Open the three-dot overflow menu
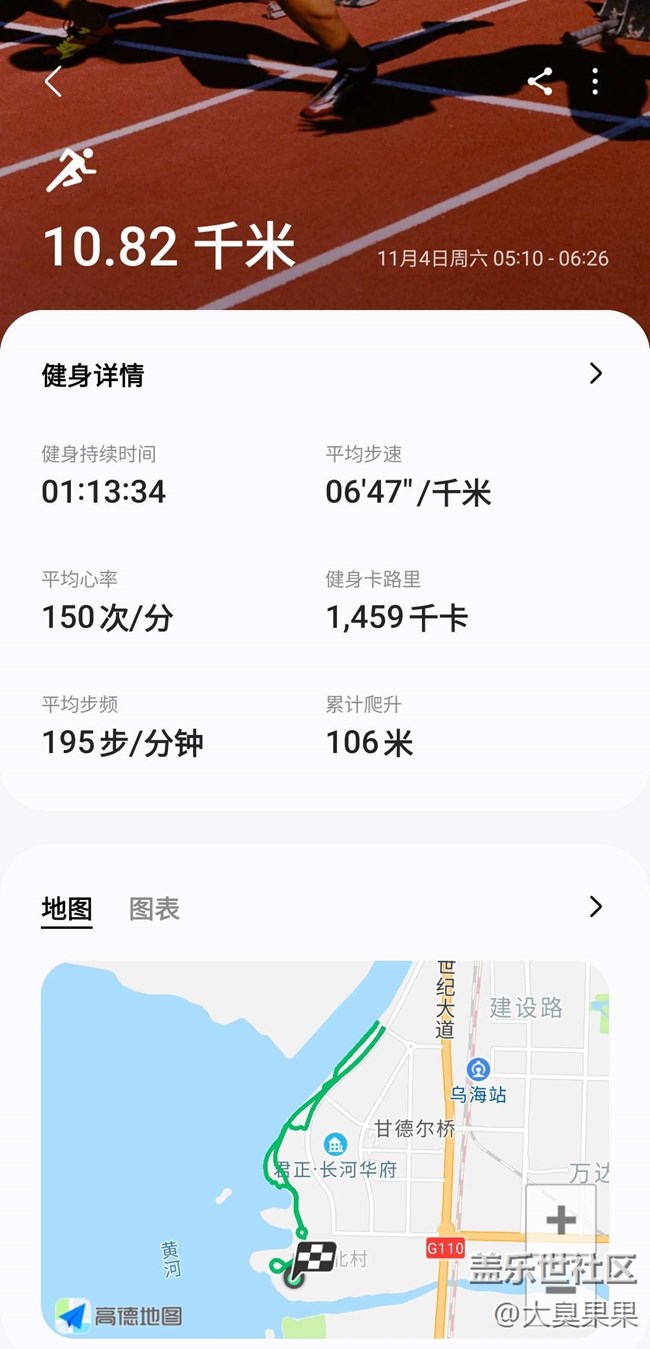 pos(595,82)
